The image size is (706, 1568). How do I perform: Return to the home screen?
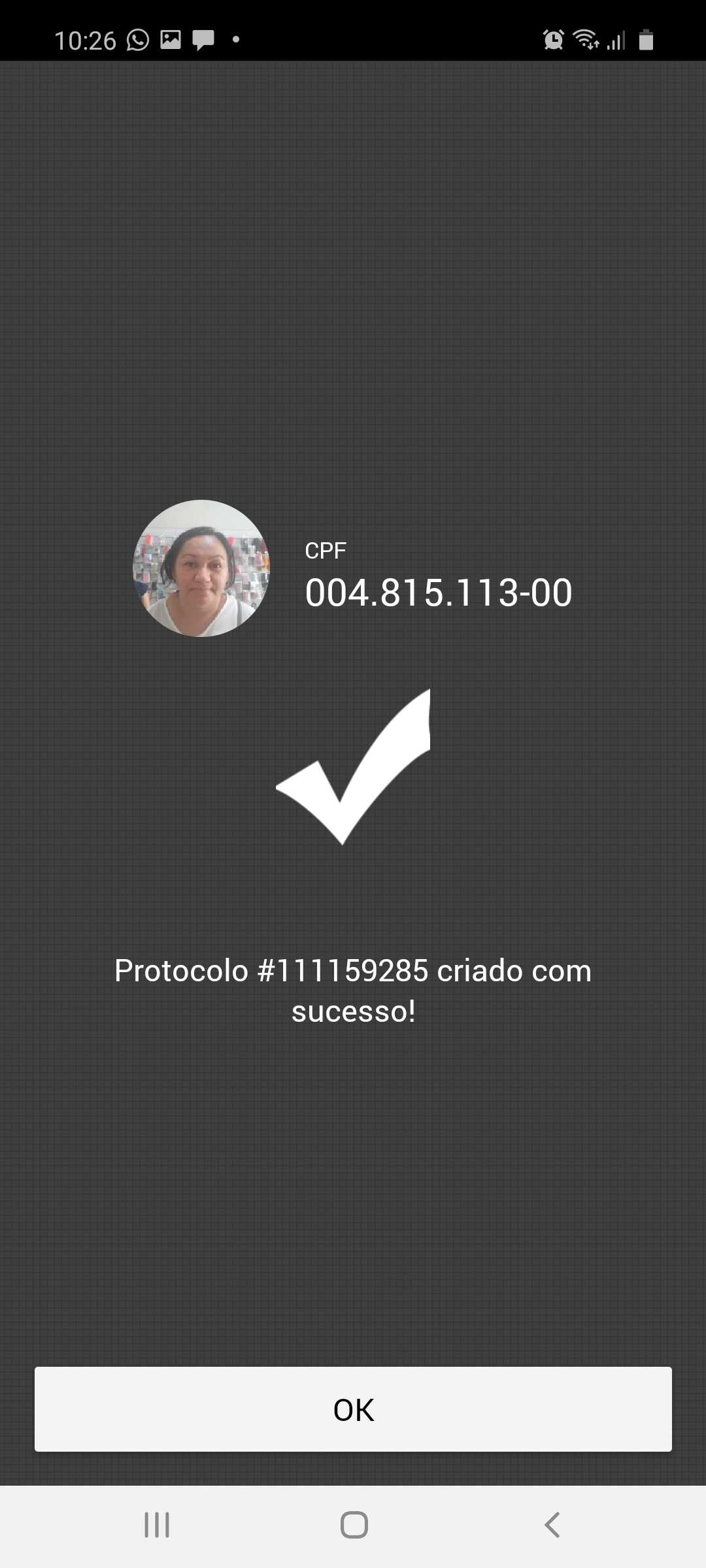[x=354, y=1525]
